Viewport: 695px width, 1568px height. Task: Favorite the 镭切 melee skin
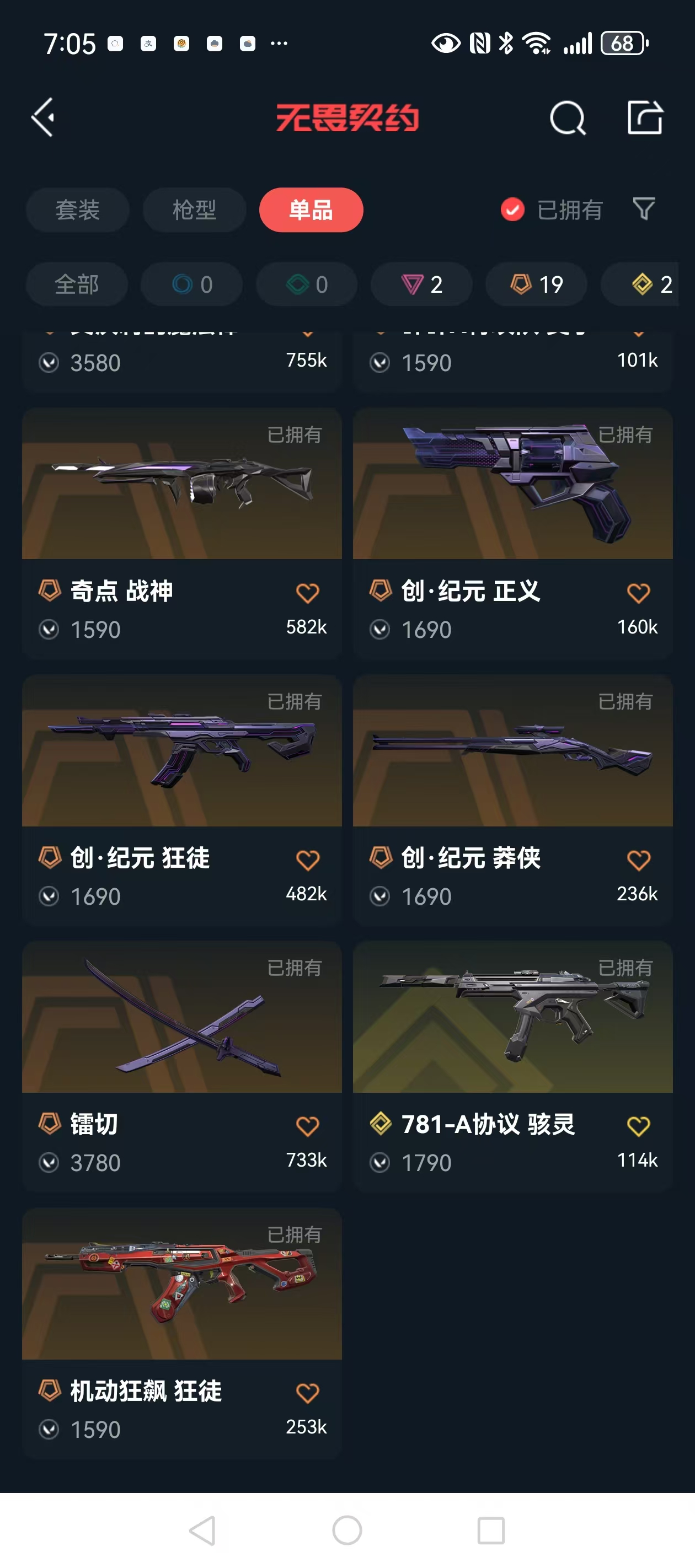tap(308, 1126)
